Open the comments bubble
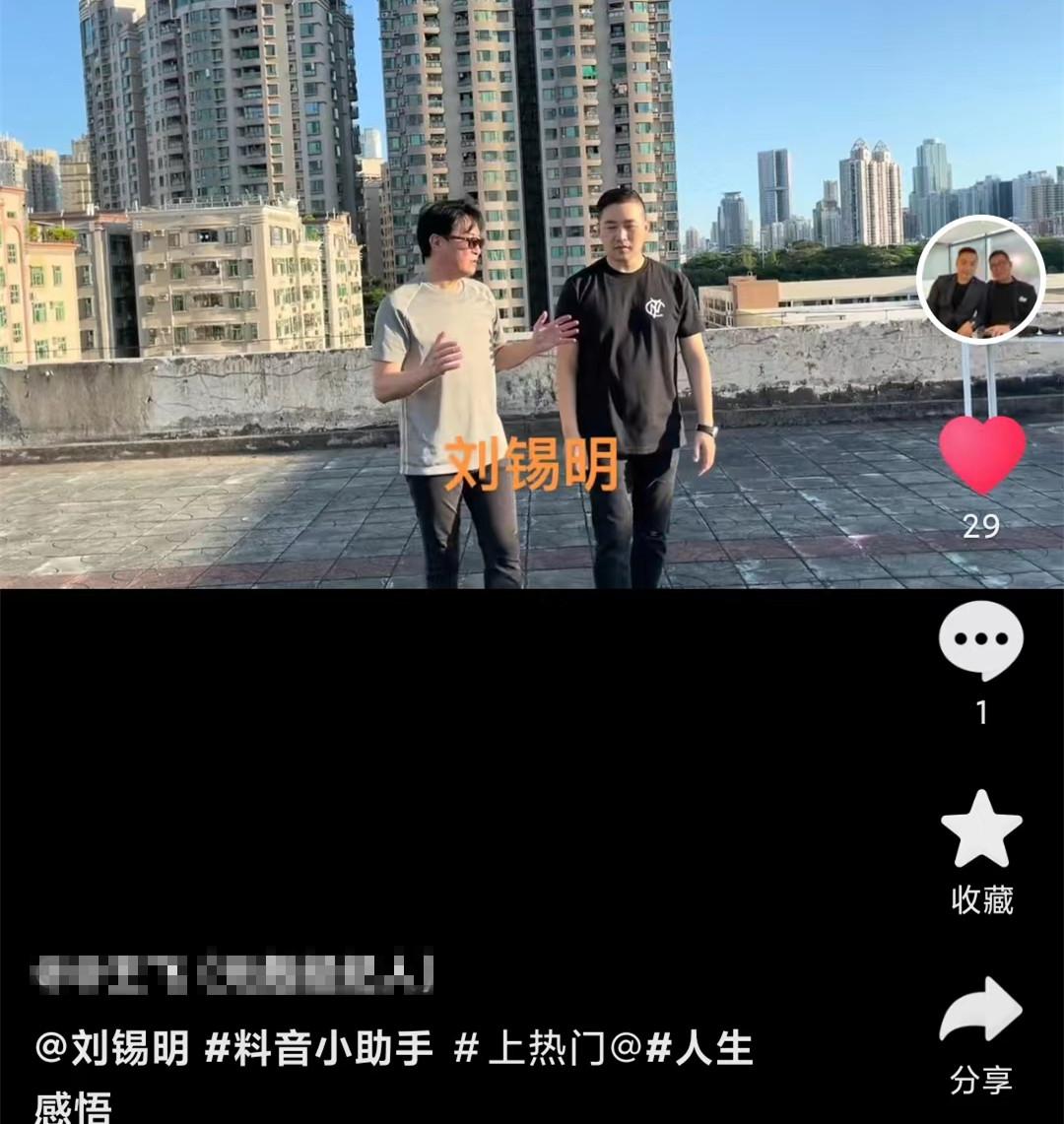The height and width of the screenshot is (1124, 1064). pos(981,640)
